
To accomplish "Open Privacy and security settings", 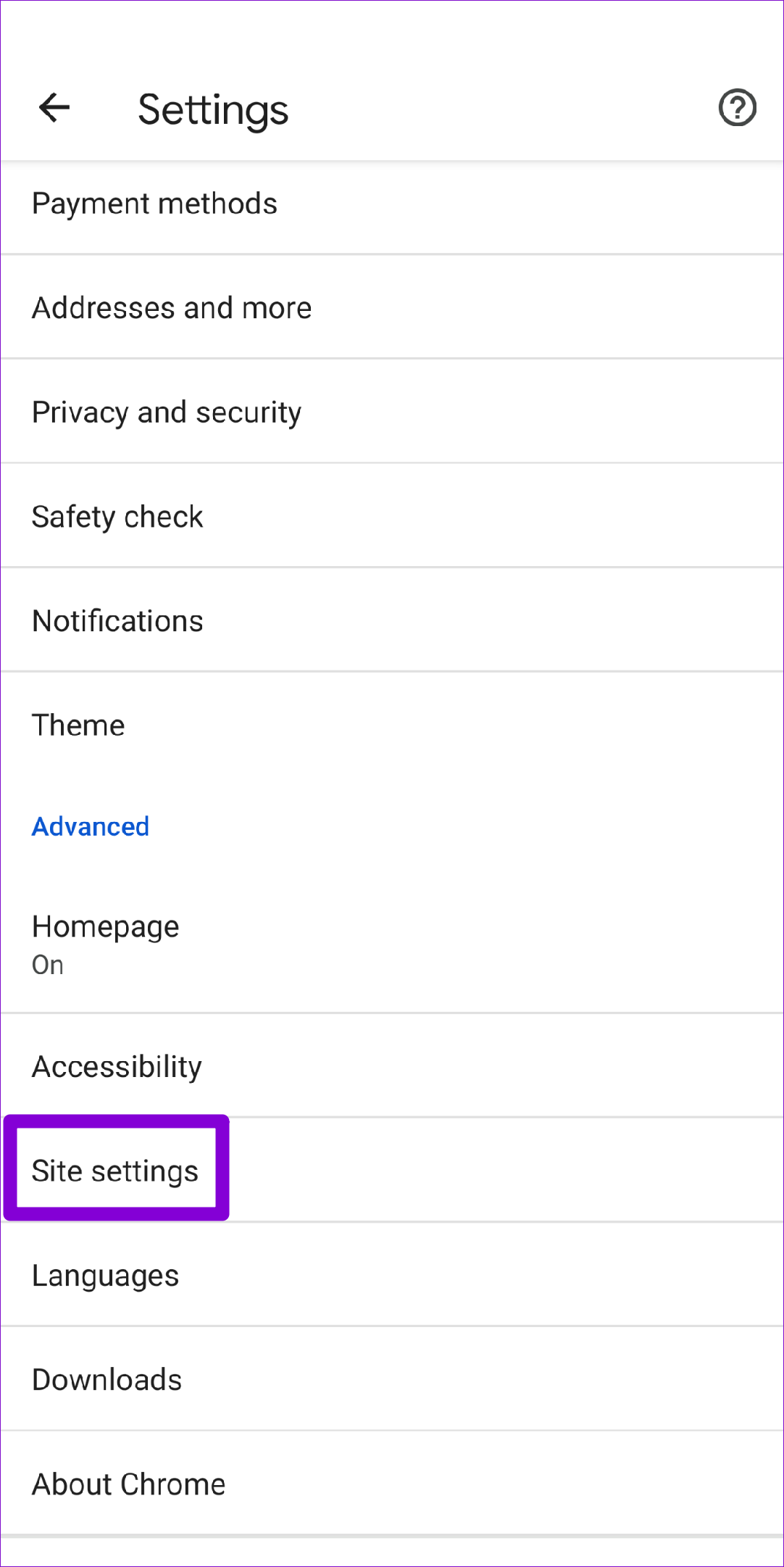I will click(392, 412).
